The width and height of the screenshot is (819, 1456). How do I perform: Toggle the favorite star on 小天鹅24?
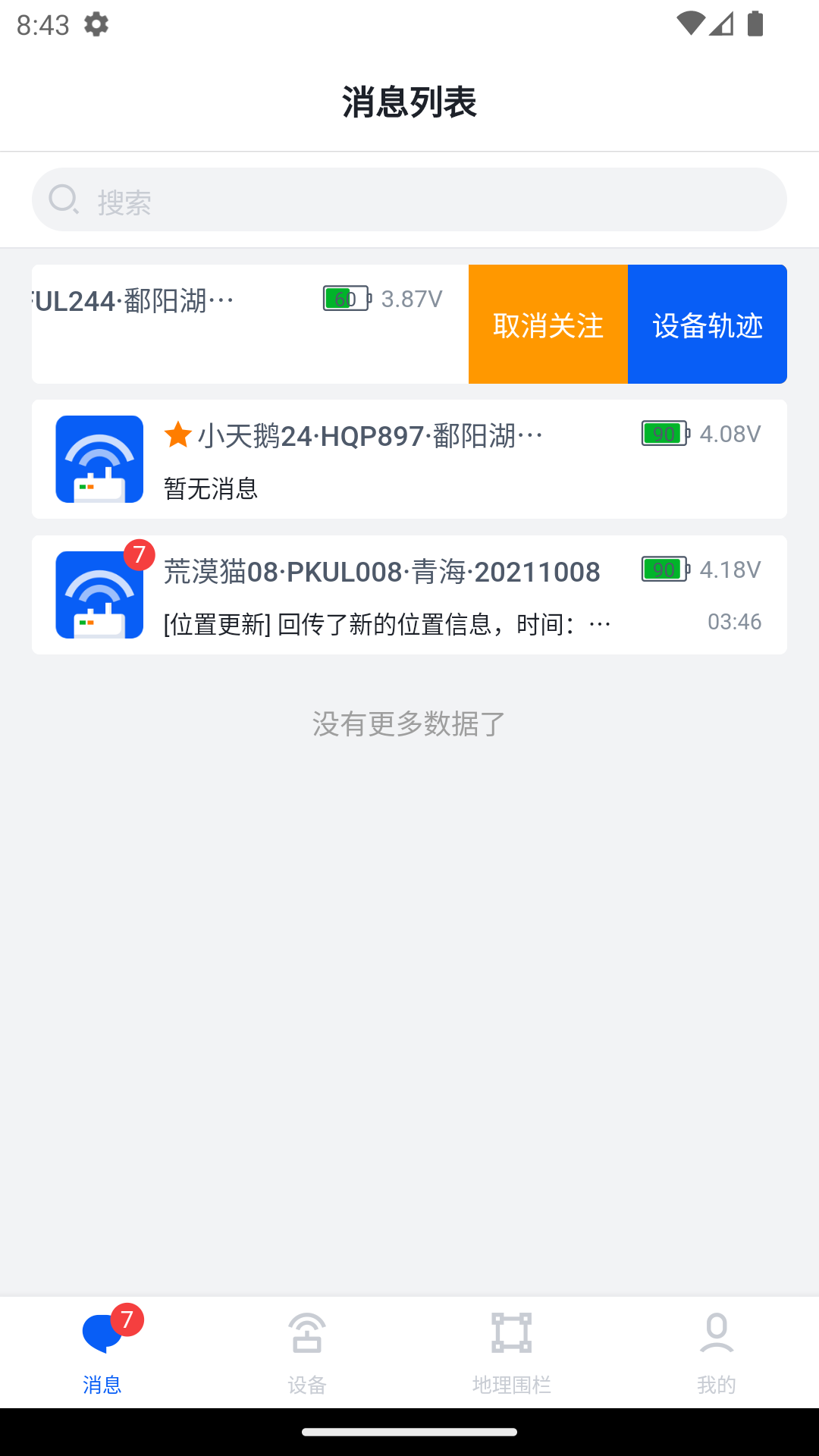point(177,434)
